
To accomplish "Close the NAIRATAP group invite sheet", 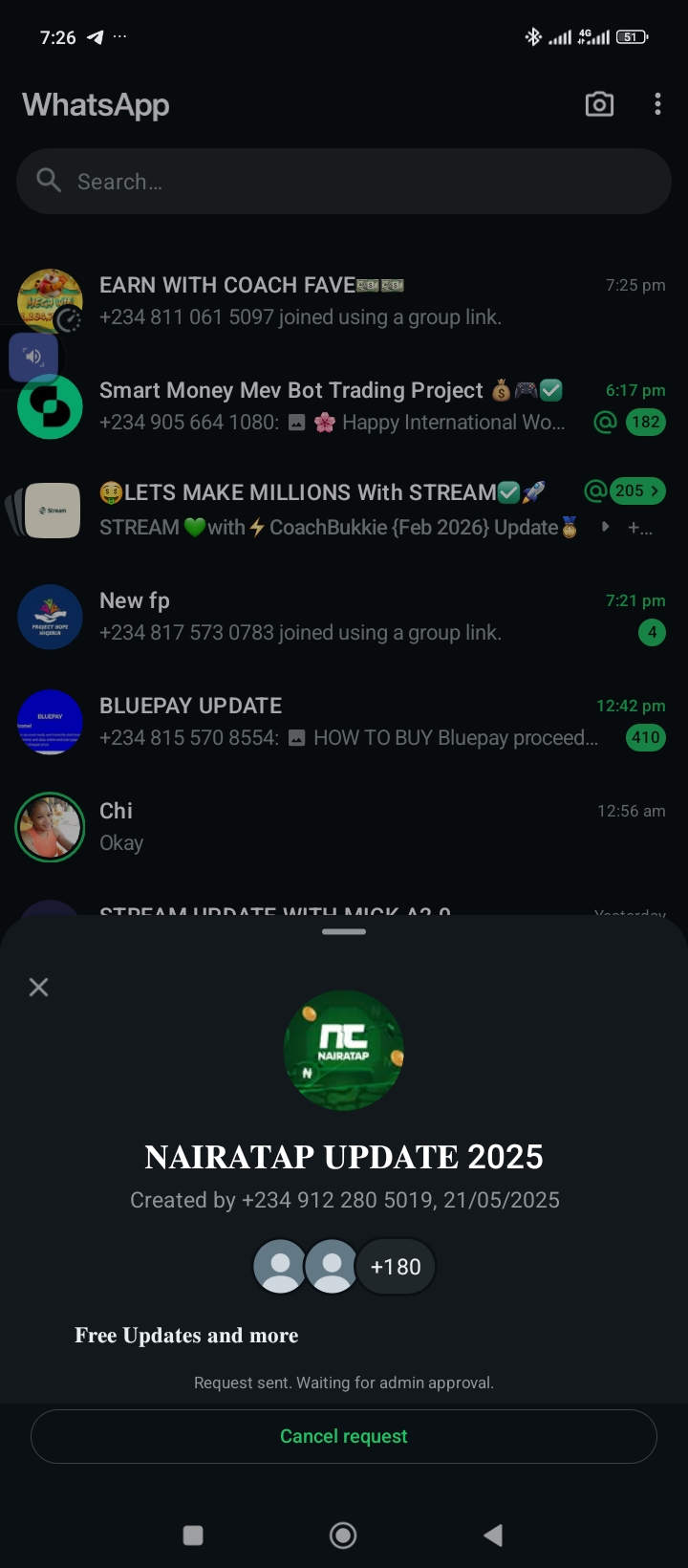I will pos(38,987).
